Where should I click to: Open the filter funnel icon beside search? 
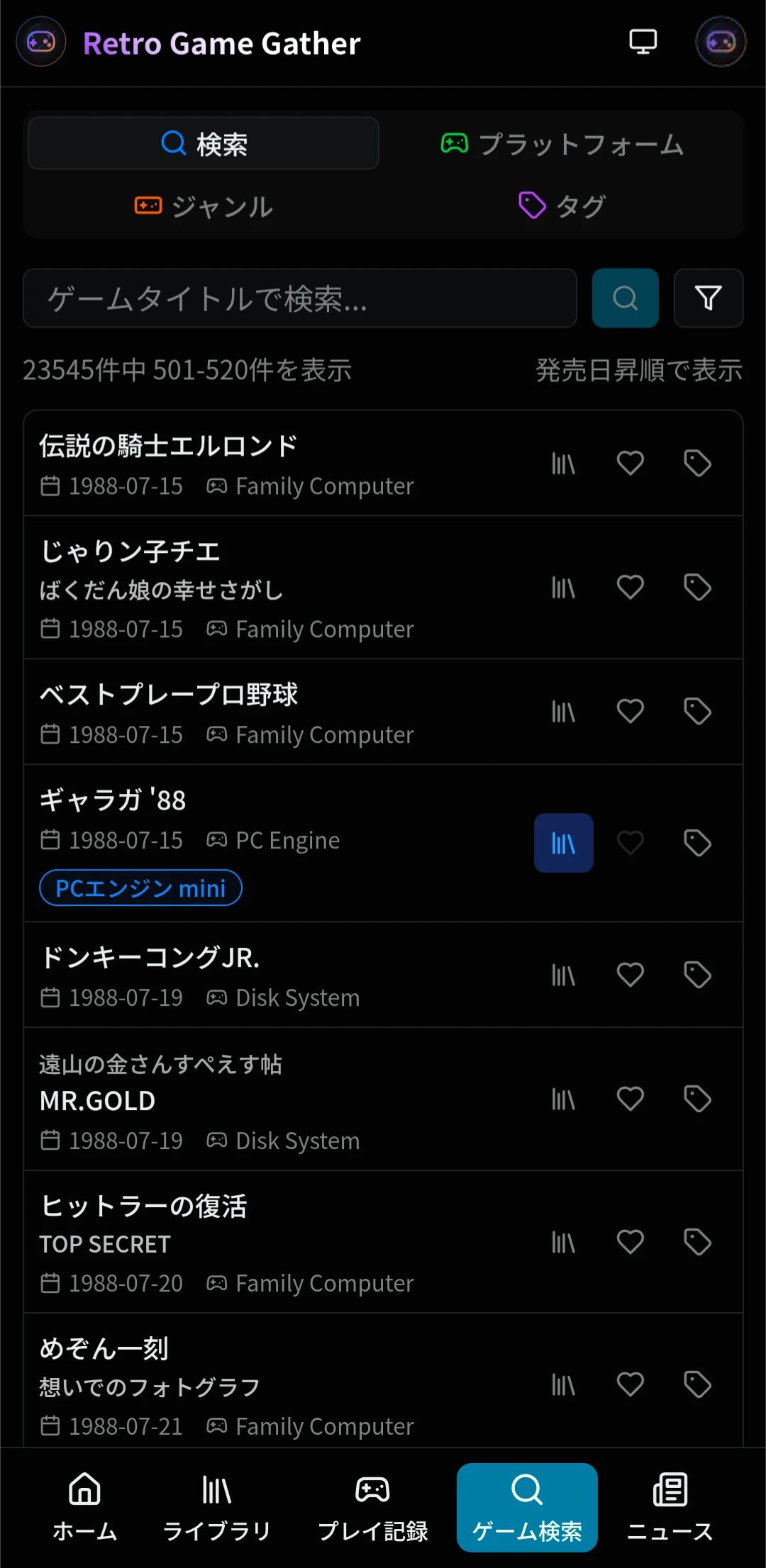click(x=709, y=298)
